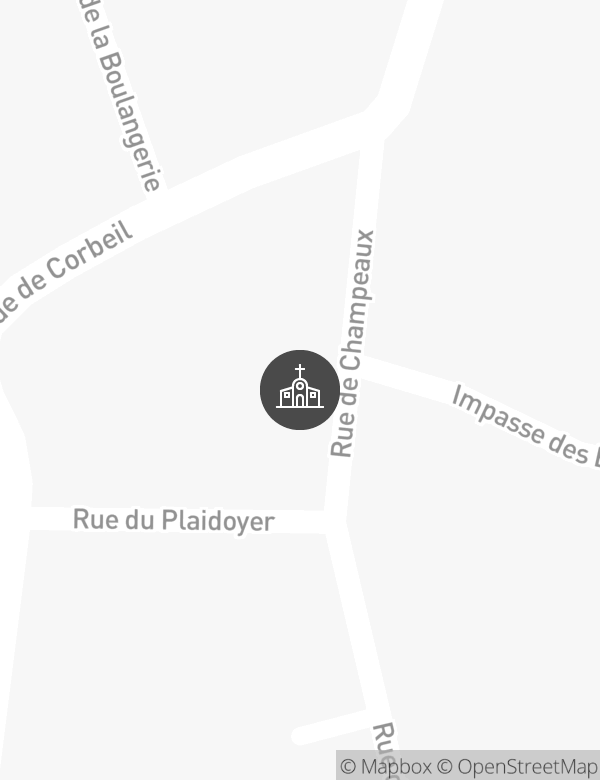Tap the church marker on the map

300,390
